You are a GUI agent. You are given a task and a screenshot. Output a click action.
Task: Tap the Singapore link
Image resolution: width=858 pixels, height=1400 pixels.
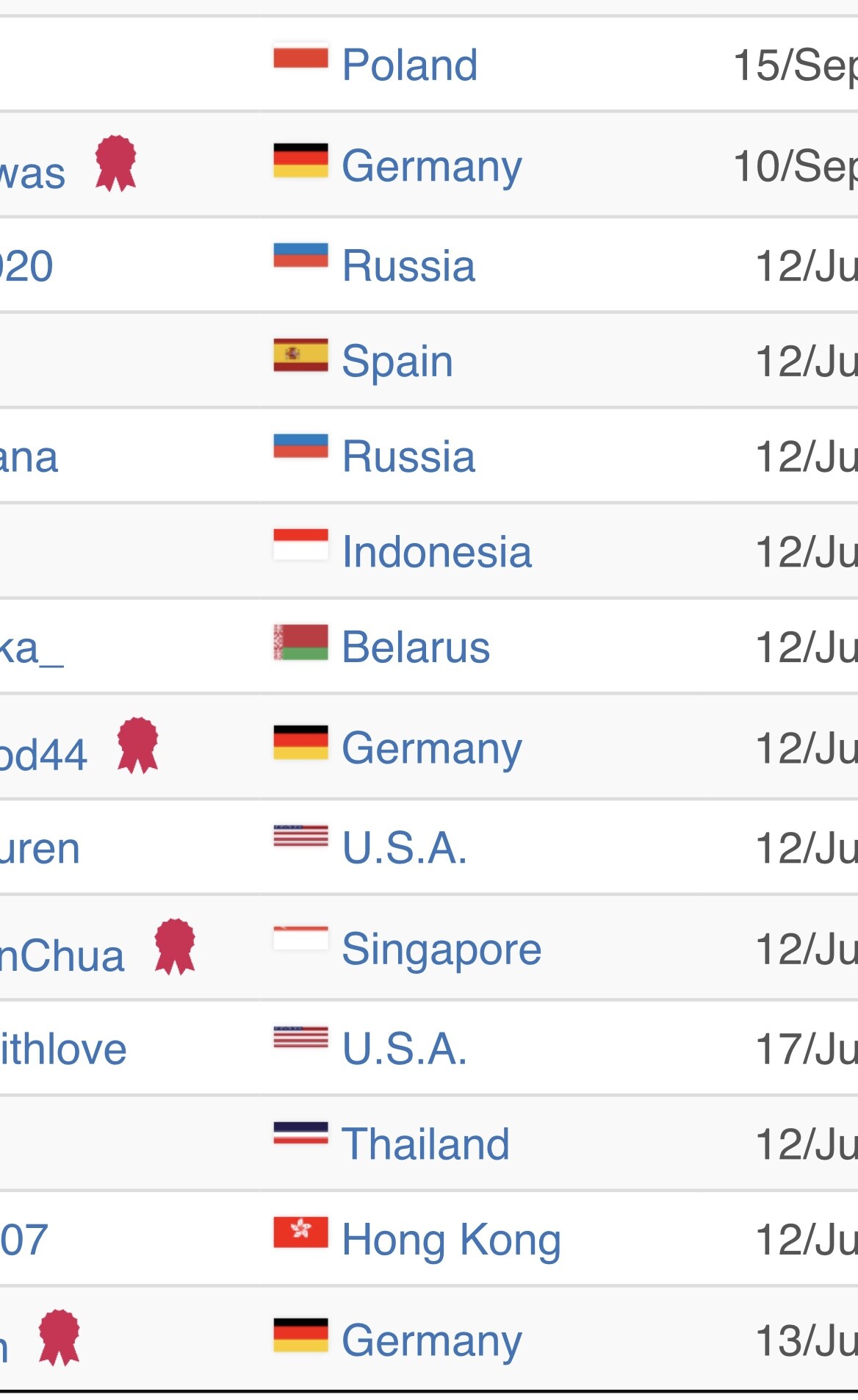click(441, 949)
